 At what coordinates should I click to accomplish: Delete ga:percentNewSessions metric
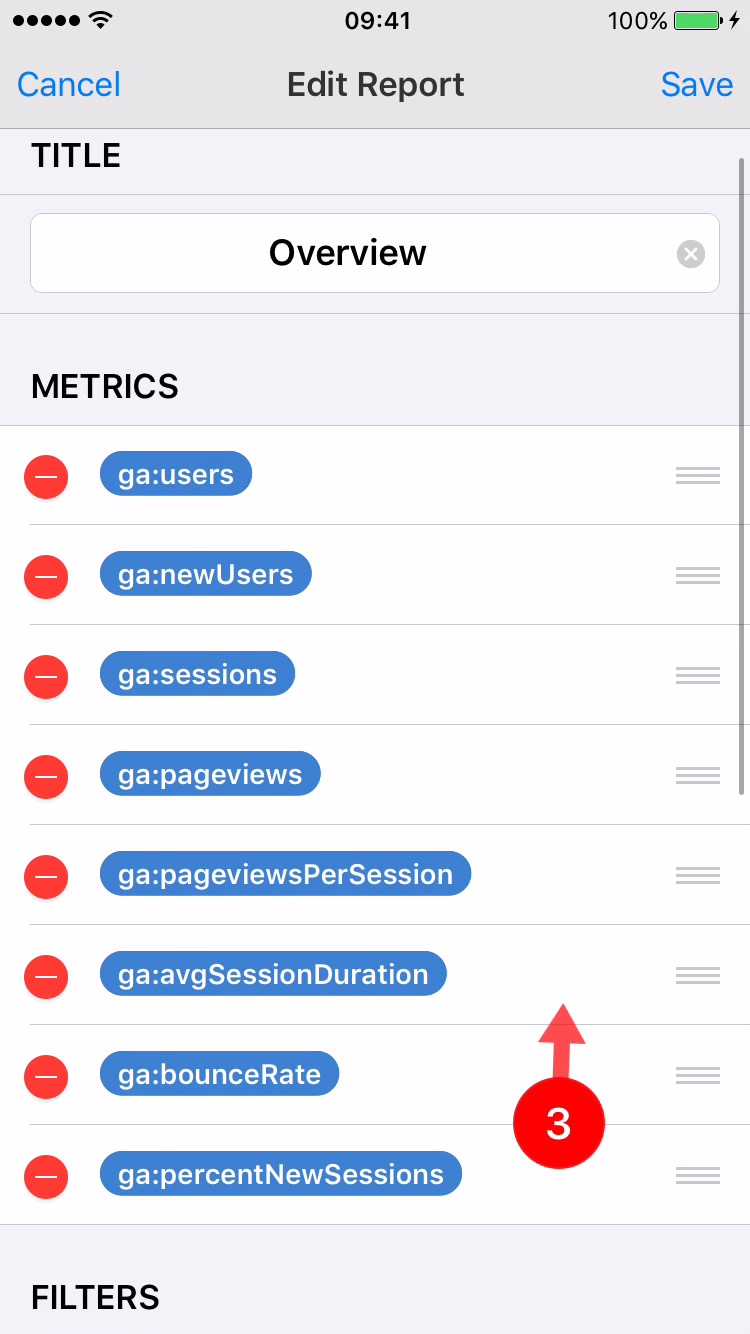pos(46,1176)
